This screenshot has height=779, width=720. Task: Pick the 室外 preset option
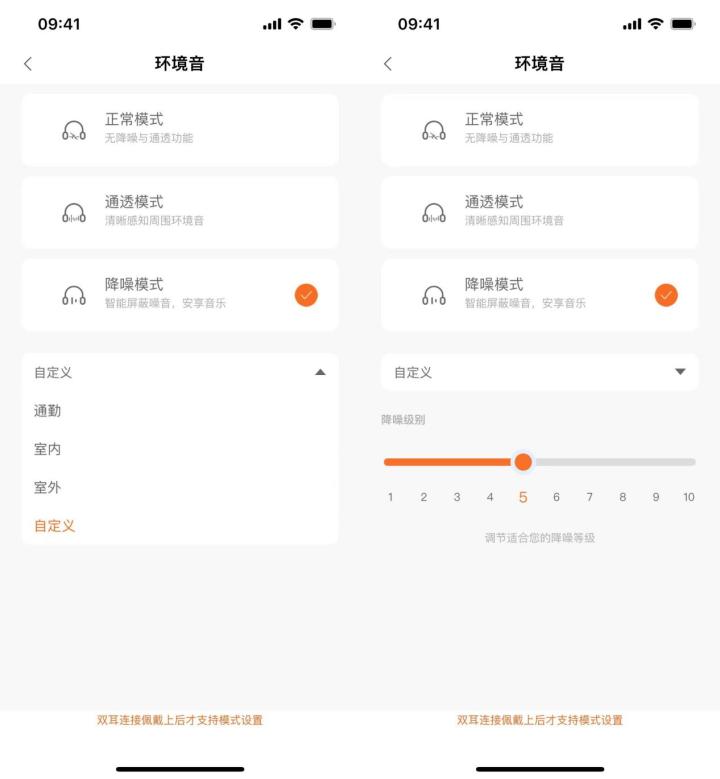[48, 488]
